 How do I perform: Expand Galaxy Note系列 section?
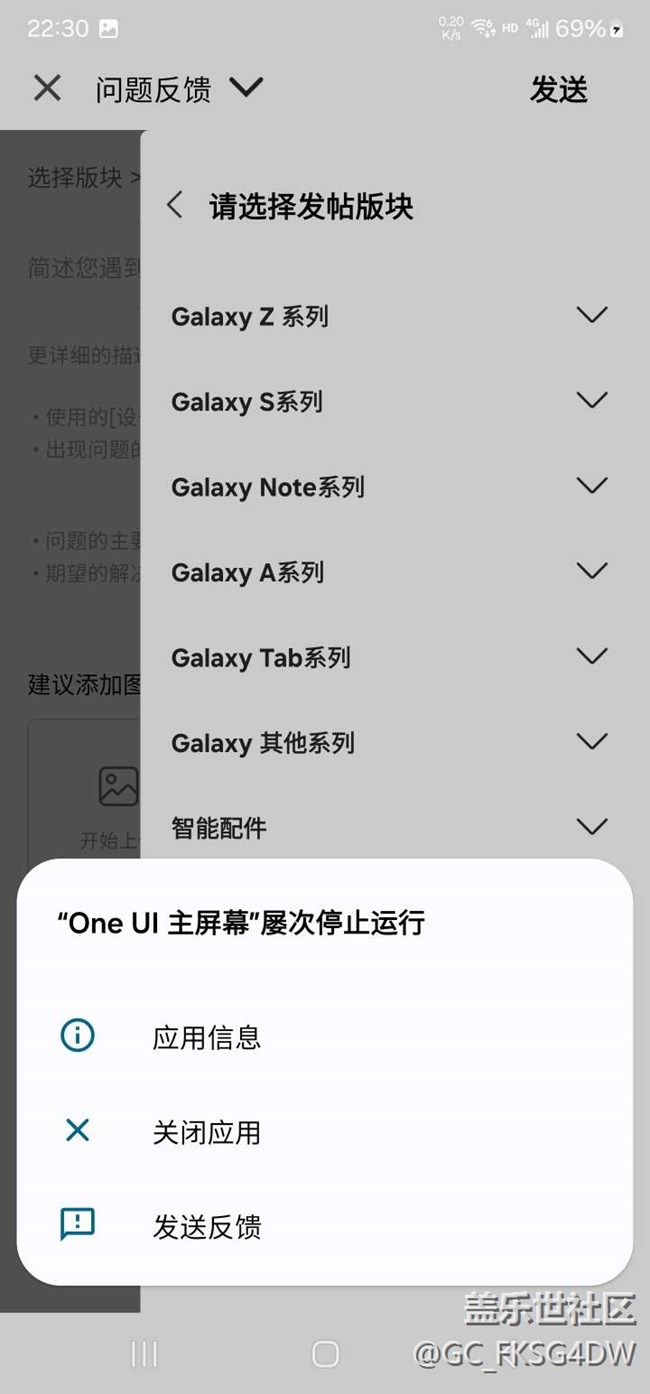pyautogui.click(x=390, y=487)
